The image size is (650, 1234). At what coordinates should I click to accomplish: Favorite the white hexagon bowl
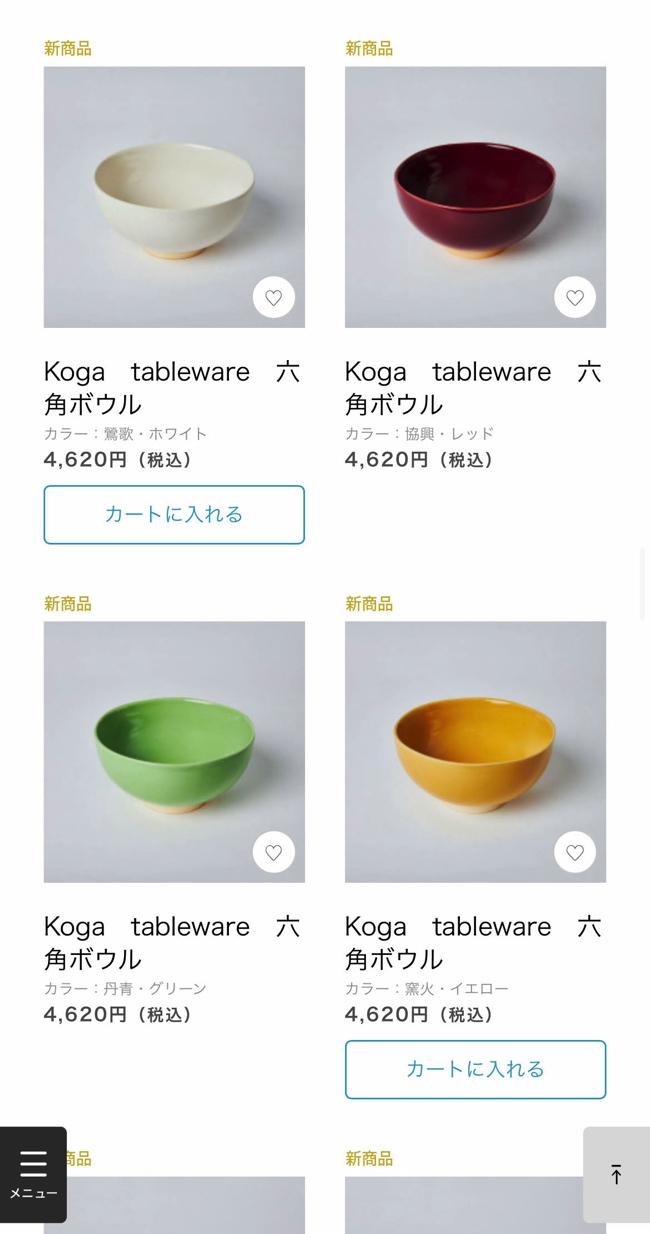pyautogui.click(x=273, y=297)
